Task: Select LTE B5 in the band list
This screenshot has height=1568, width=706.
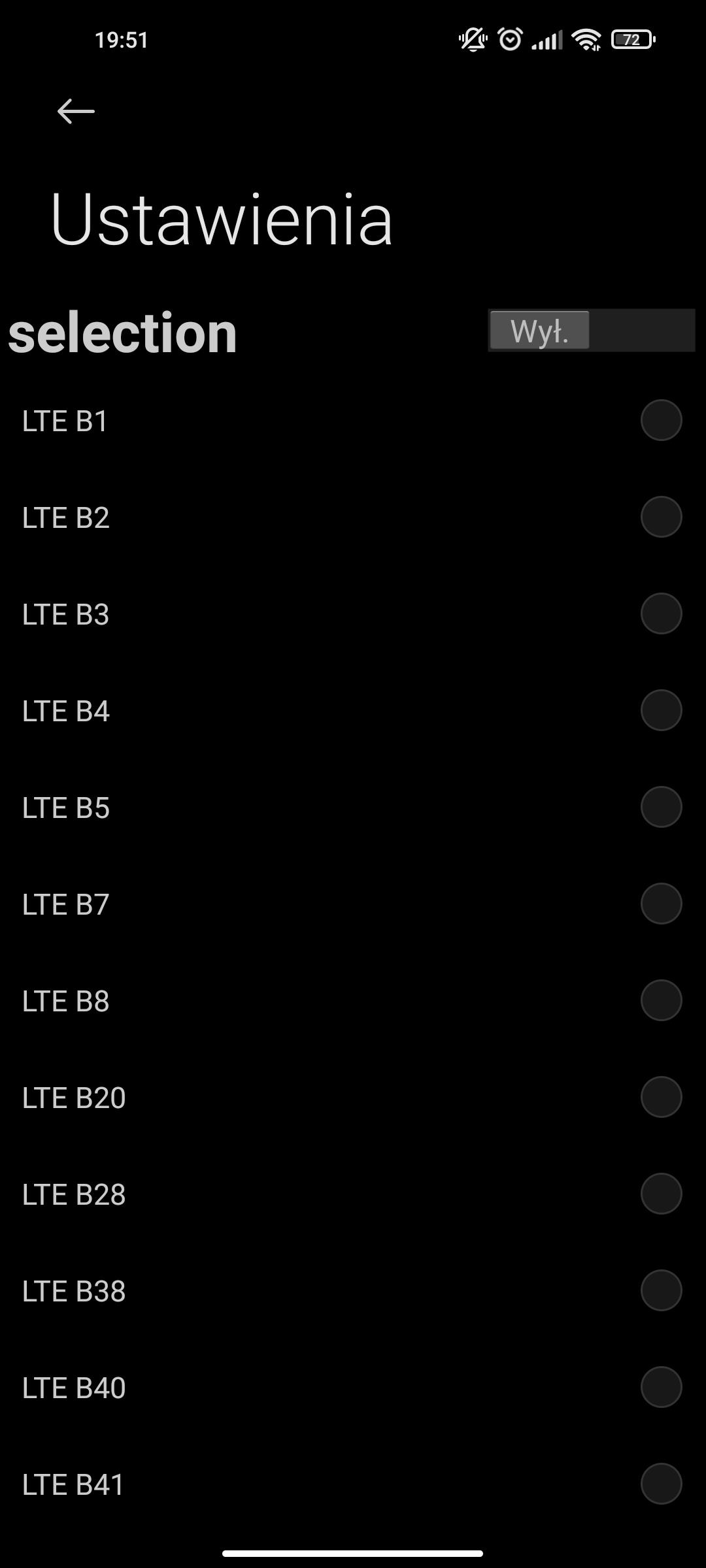Action: pos(661,807)
